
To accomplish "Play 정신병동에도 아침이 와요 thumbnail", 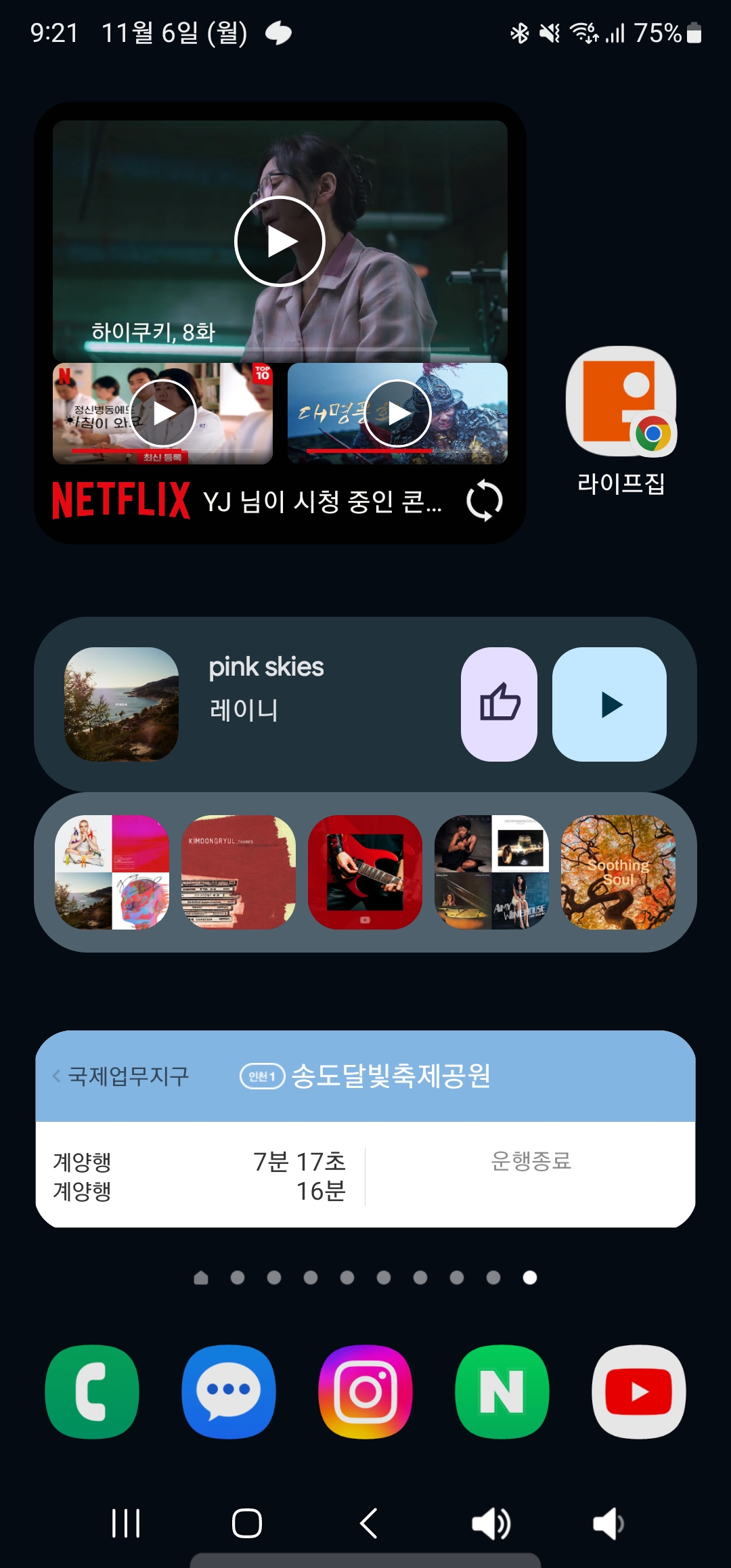I will pos(162,413).
